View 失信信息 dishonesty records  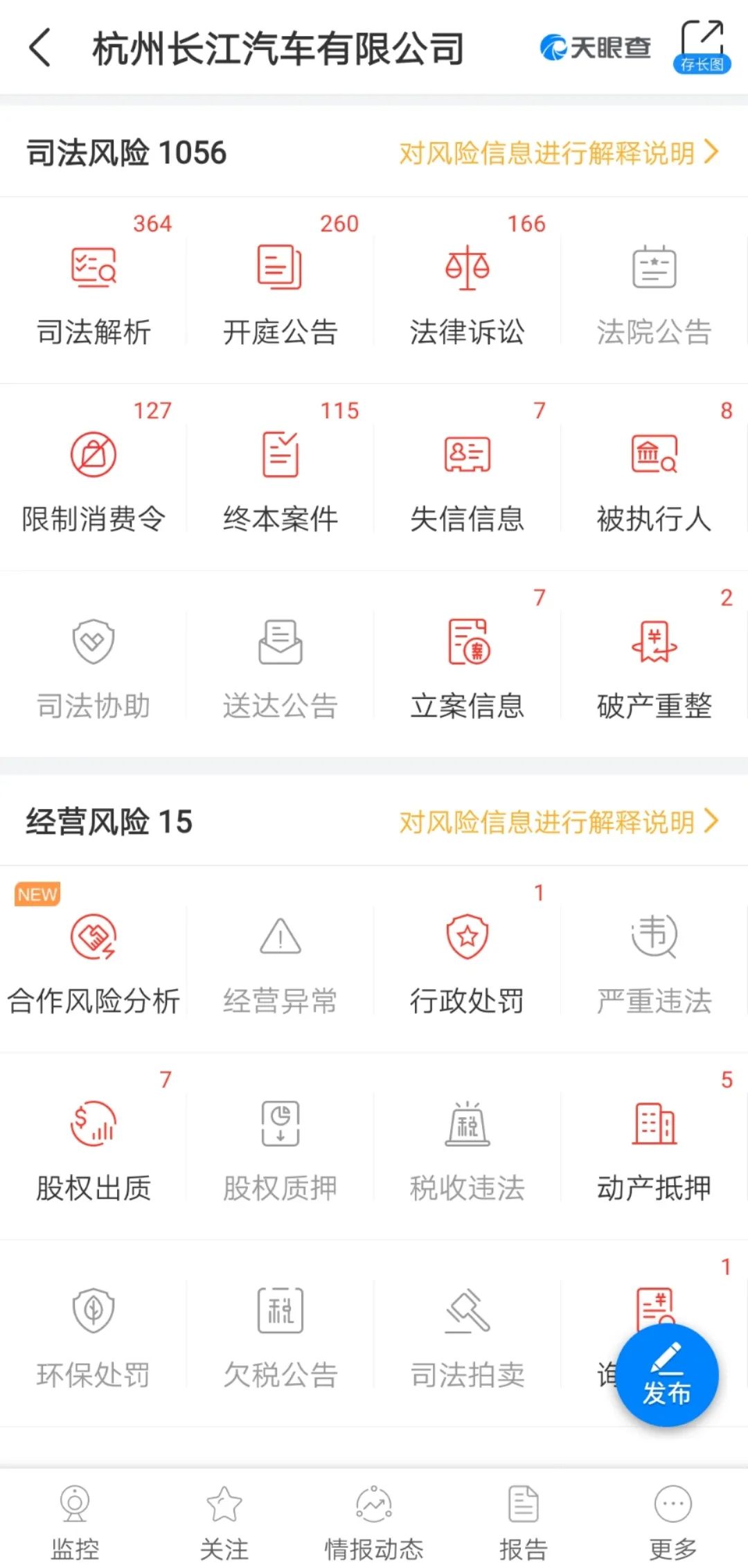pyautogui.click(x=467, y=478)
